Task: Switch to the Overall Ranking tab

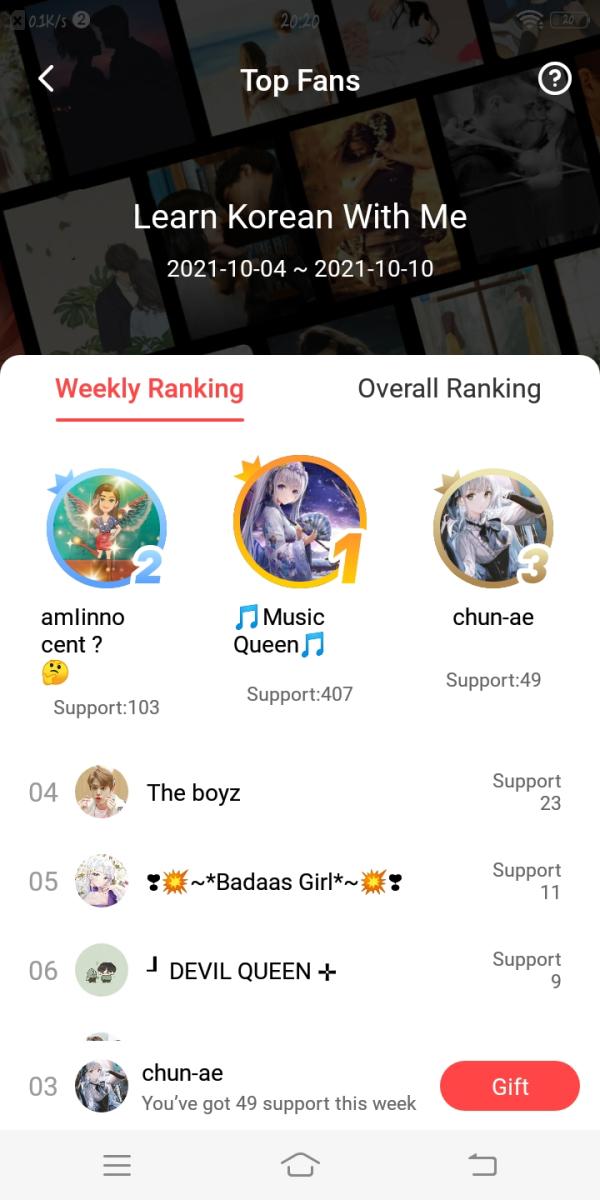Action: tap(449, 389)
